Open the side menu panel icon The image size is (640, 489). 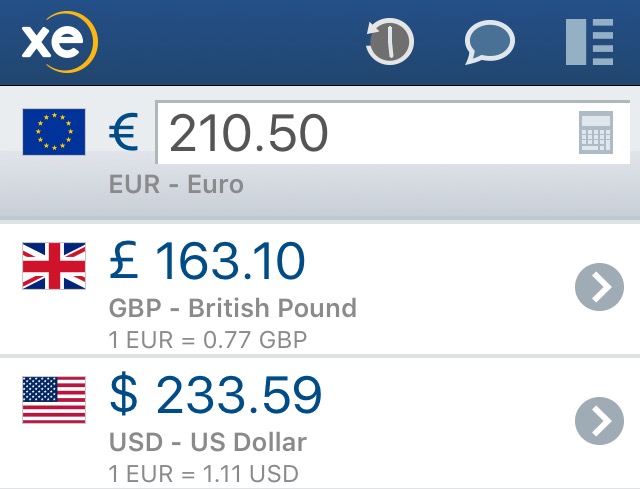click(x=589, y=43)
